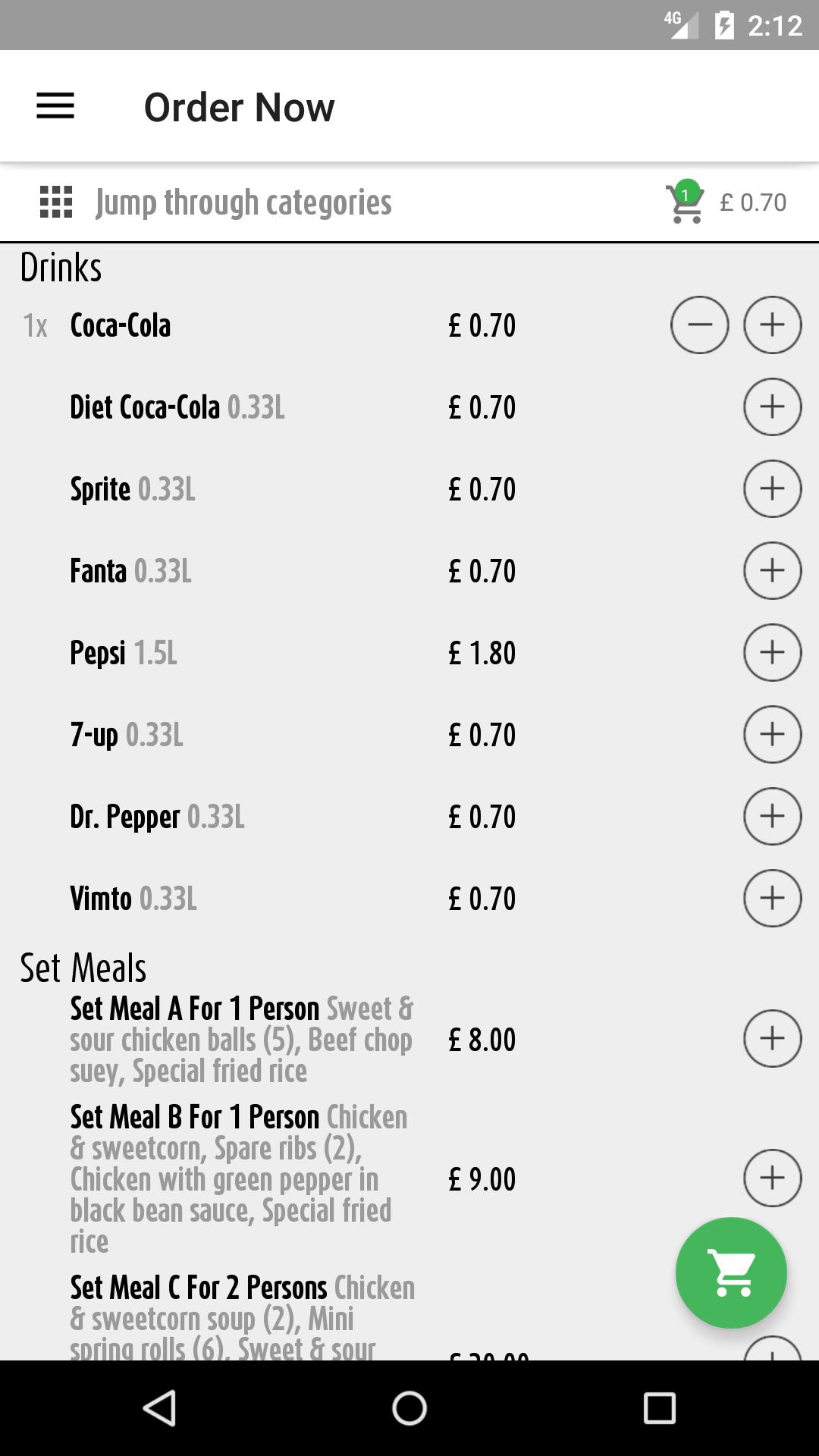
Task: Go to the system home screen
Action: click(409, 1408)
